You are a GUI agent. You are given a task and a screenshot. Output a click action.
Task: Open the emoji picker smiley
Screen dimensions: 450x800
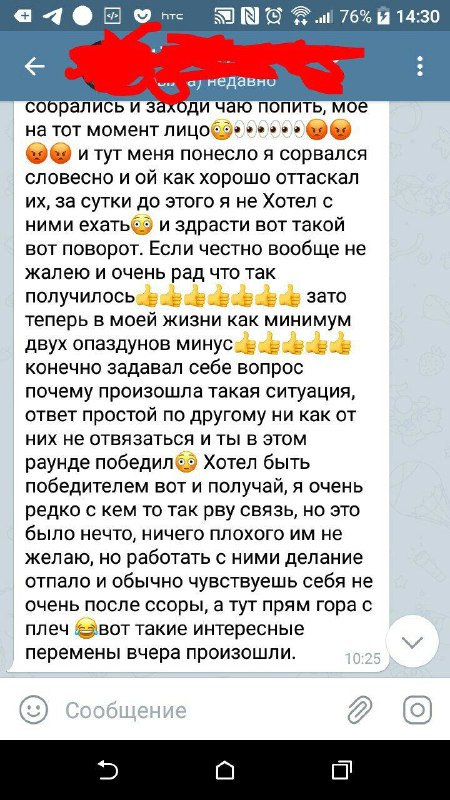(34, 710)
